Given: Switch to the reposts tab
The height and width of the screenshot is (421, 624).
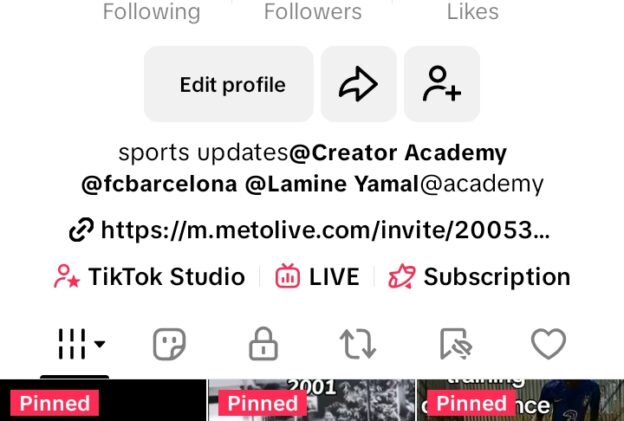Looking at the screenshot, I should [357, 345].
